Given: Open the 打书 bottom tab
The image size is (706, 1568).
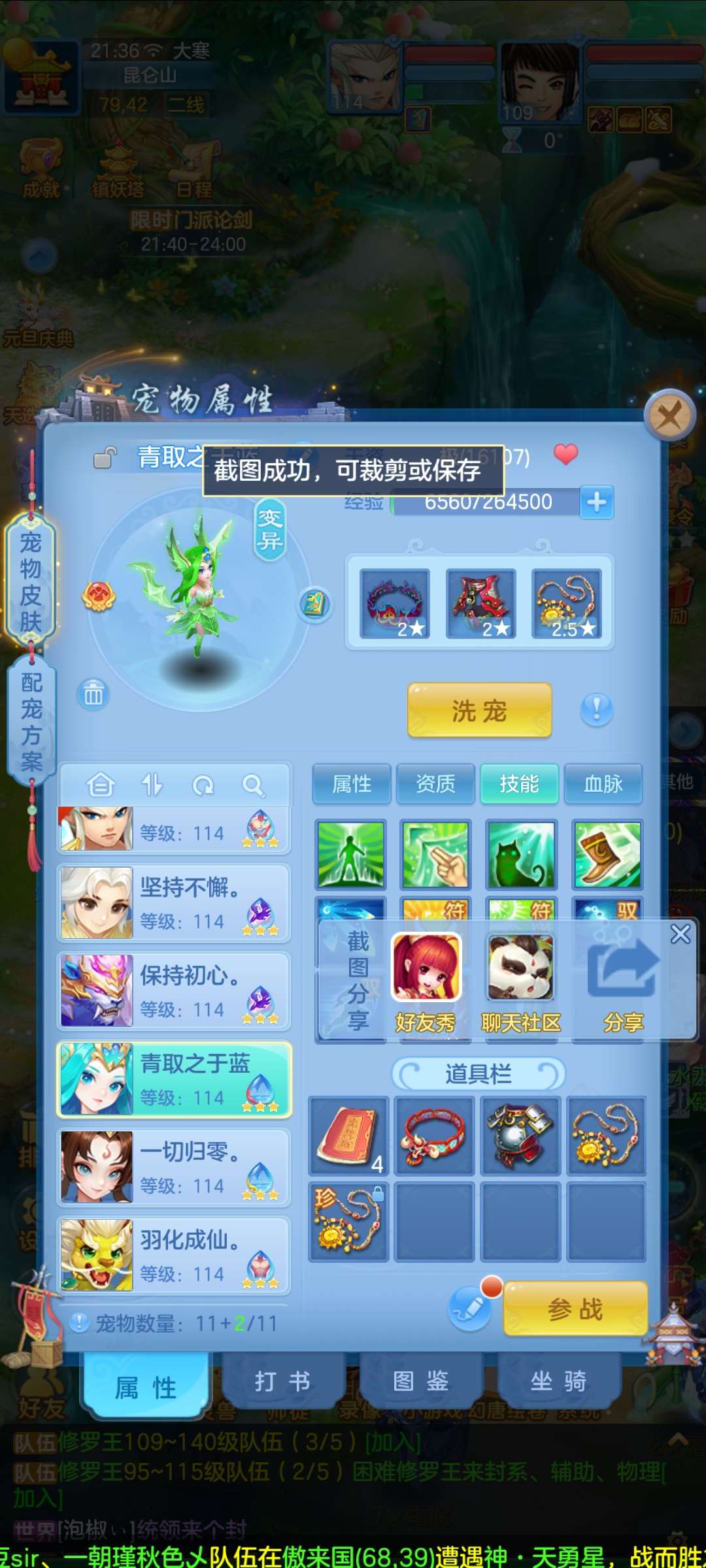Looking at the screenshot, I should (282, 1382).
